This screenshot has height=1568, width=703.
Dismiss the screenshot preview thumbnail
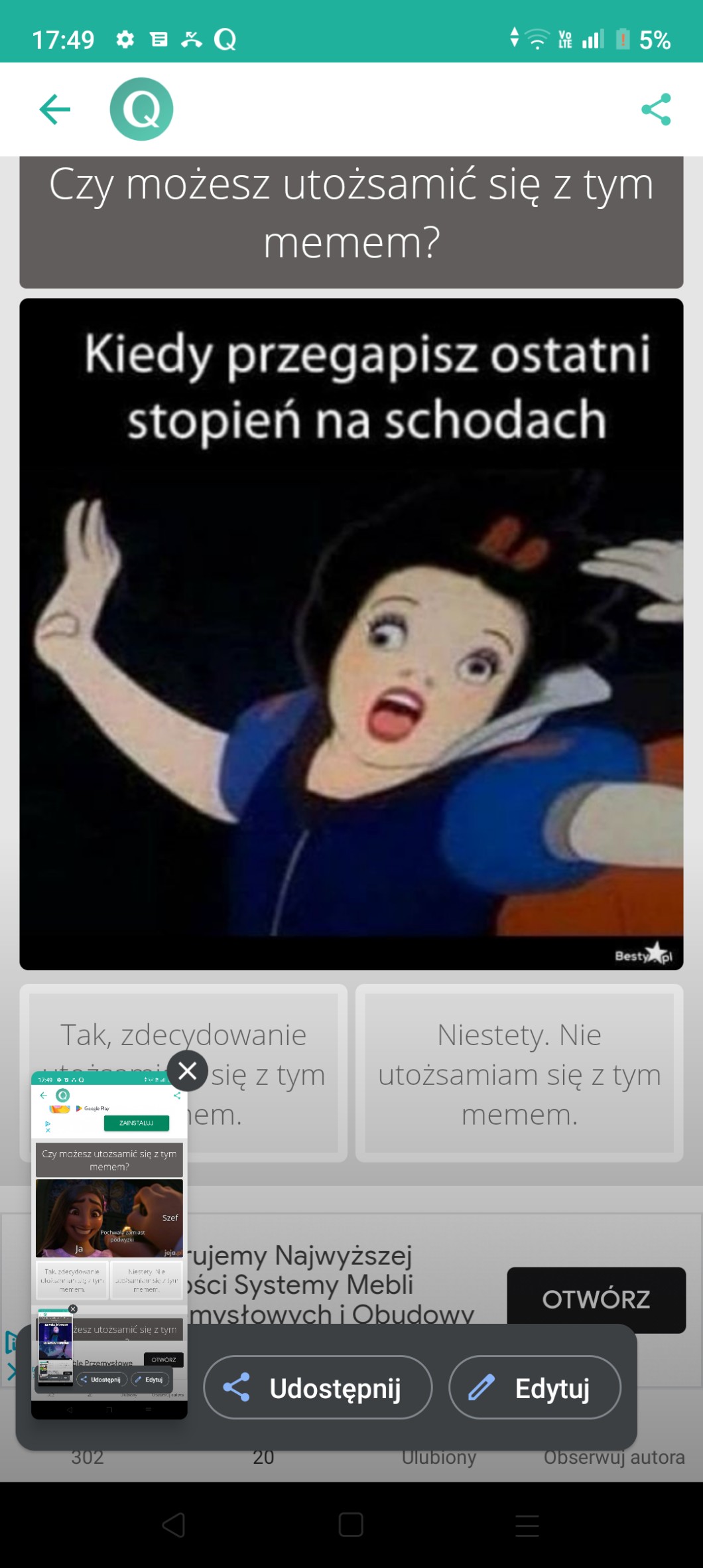(188, 1070)
